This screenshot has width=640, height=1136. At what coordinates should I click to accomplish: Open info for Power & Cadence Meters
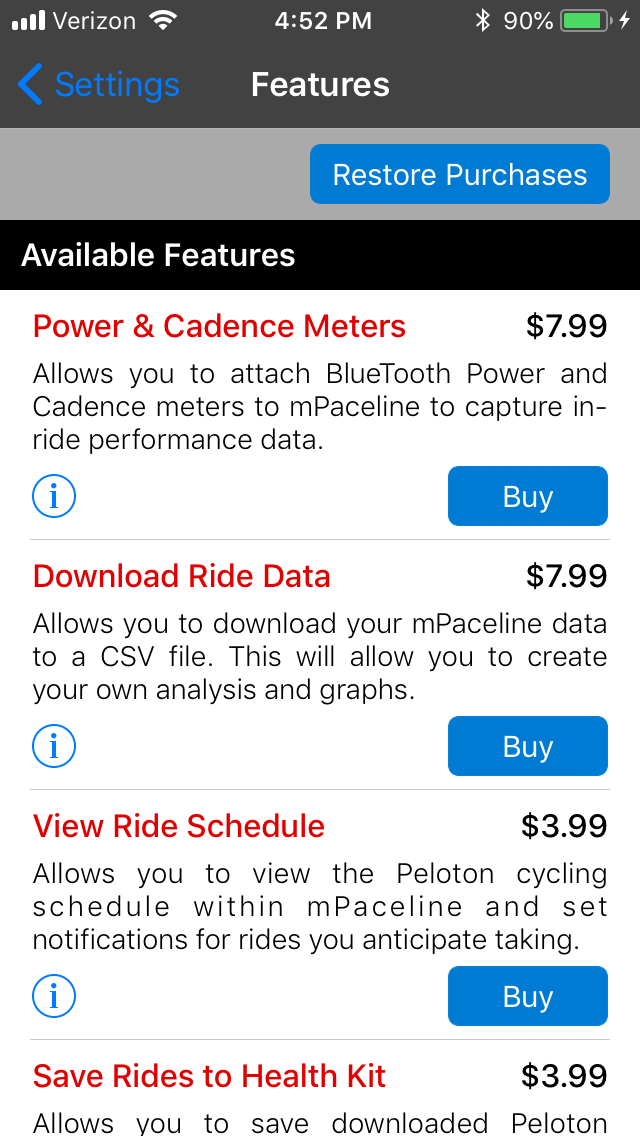tap(54, 496)
